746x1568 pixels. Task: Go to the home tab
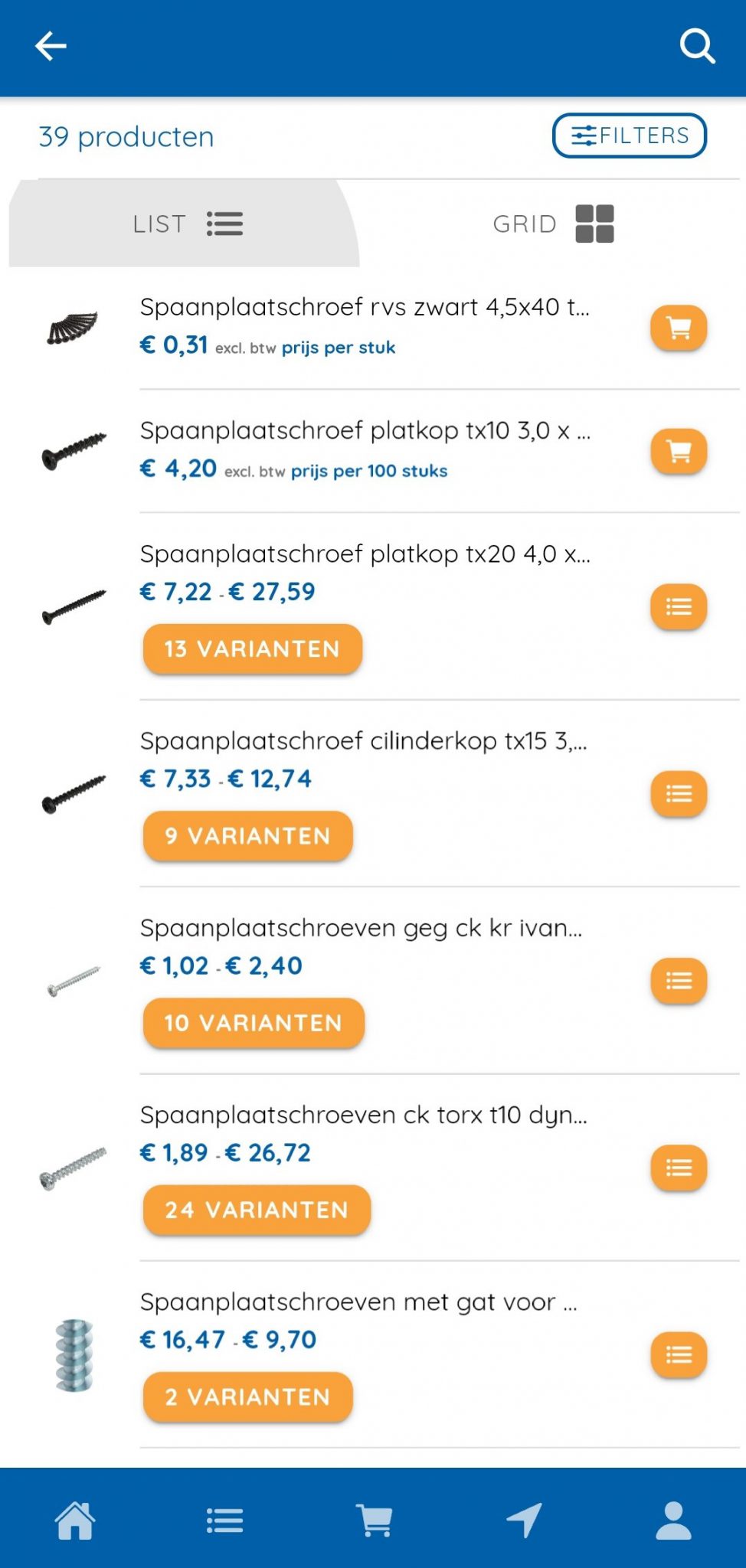[75, 1520]
